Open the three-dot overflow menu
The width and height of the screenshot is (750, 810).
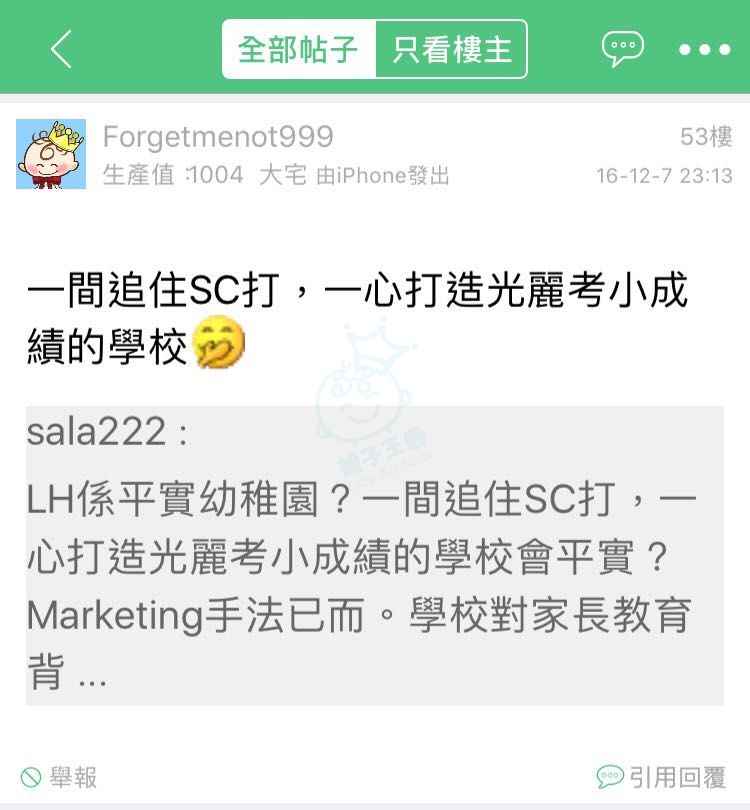point(704,50)
